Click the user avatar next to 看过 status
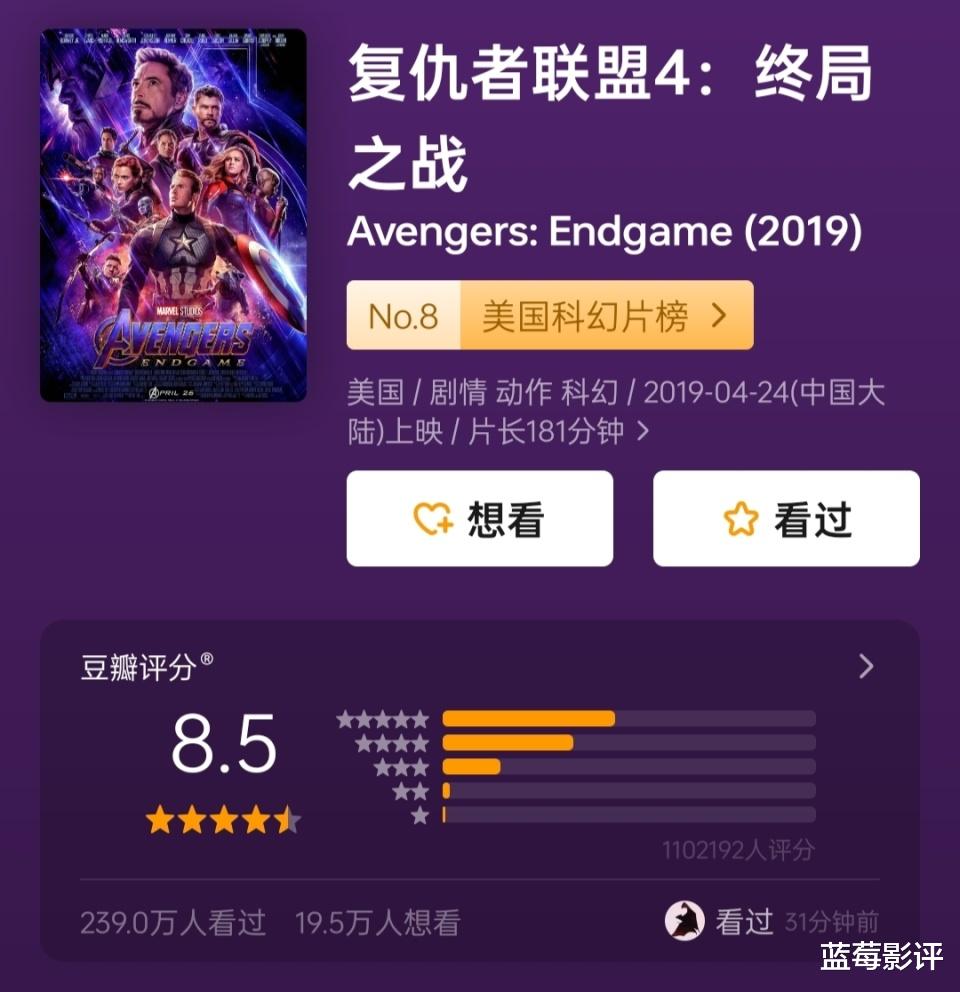The image size is (960, 992). (685, 923)
